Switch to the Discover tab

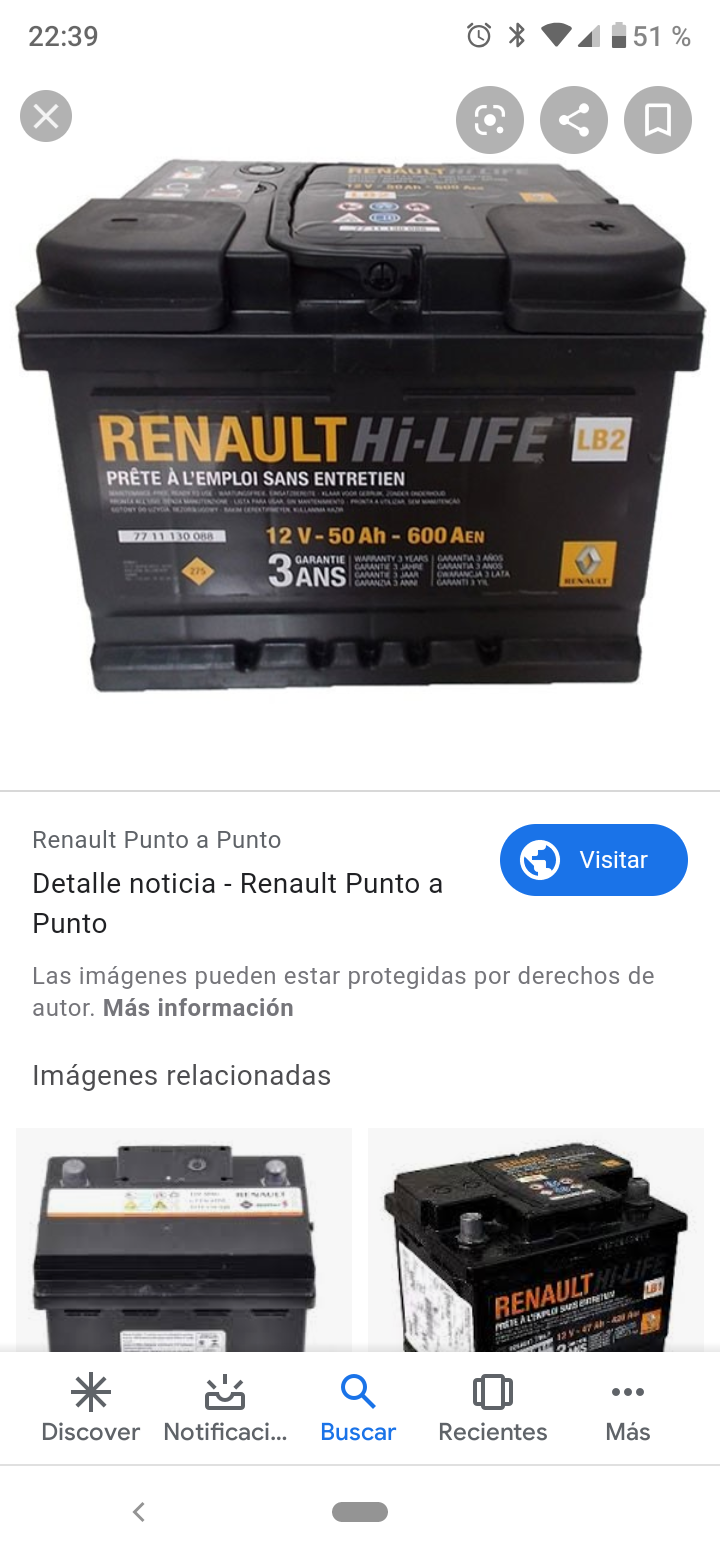pos(90,1408)
